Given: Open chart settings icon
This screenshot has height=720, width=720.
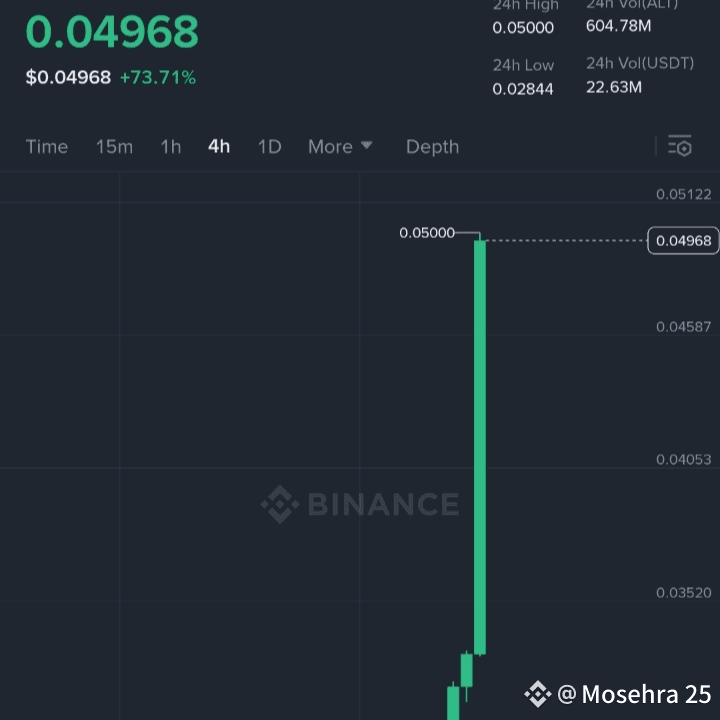Looking at the screenshot, I should click(680, 146).
